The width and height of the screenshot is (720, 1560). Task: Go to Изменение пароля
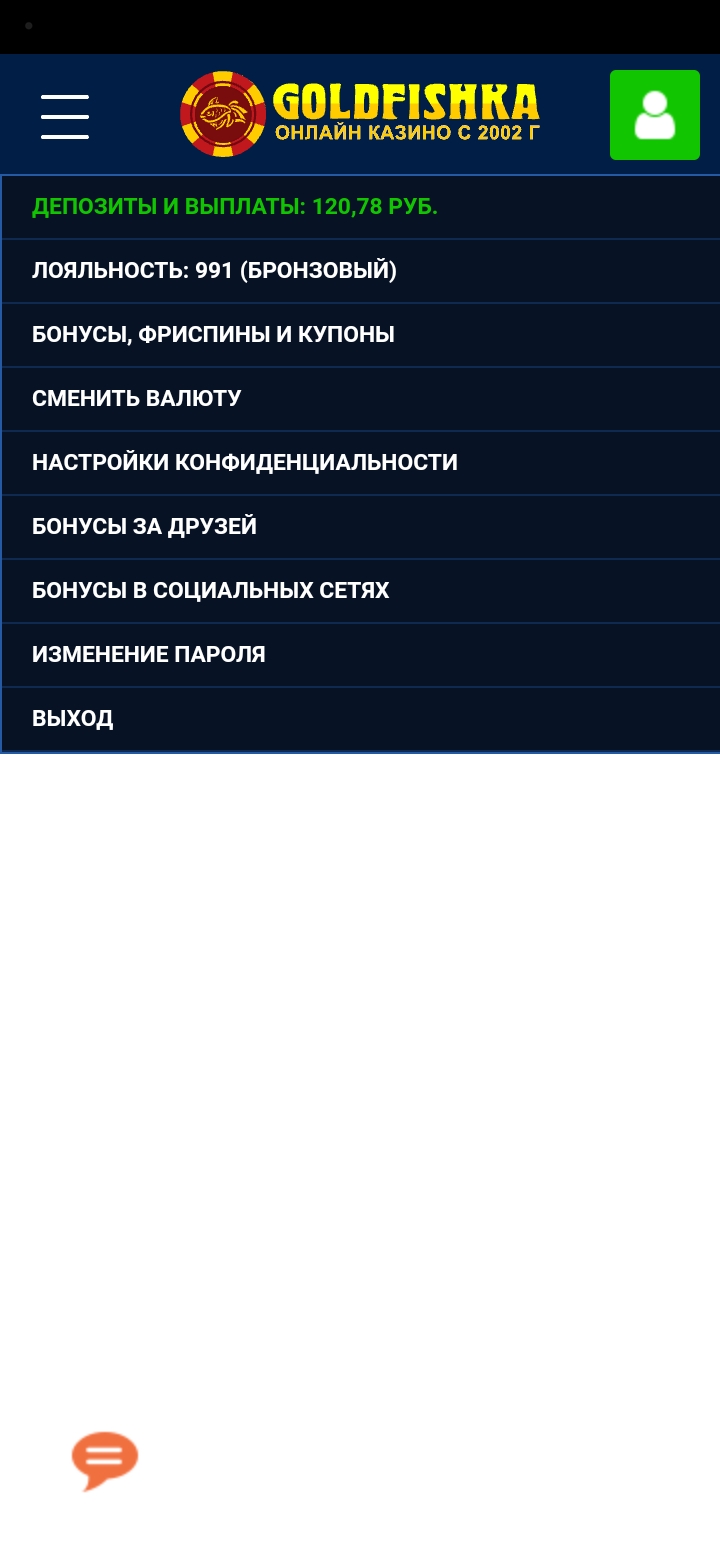pyautogui.click(x=361, y=655)
